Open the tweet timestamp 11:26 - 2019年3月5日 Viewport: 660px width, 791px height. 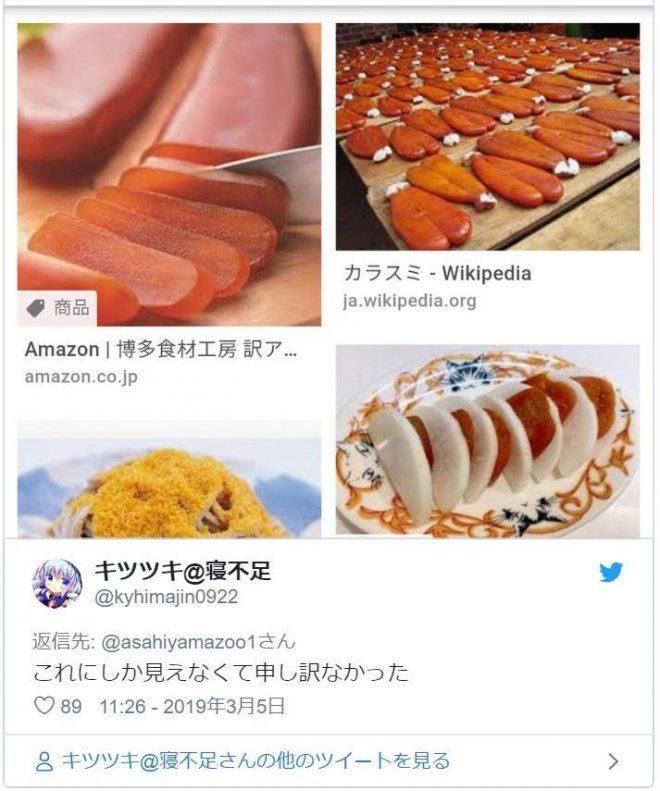[x=192, y=706]
